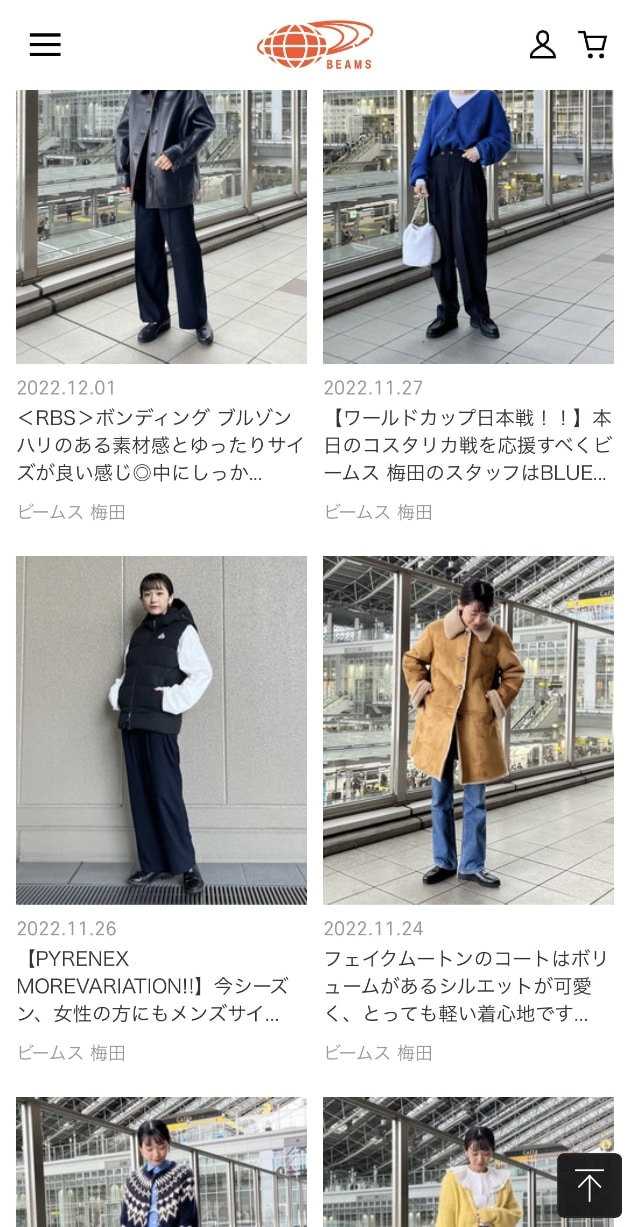The image size is (630, 1227).
Task: Open the Nordic knit sweater photo post
Action: click(x=161, y=1165)
